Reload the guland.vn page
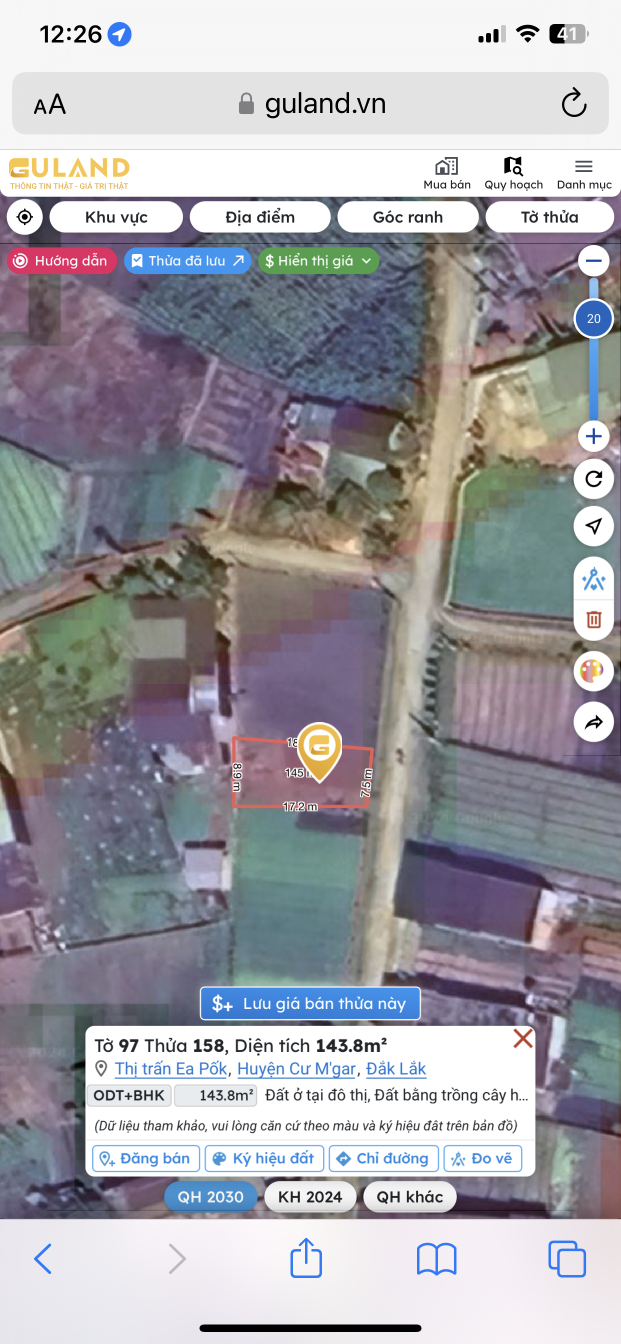The image size is (621, 1344). (x=573, y=103)
